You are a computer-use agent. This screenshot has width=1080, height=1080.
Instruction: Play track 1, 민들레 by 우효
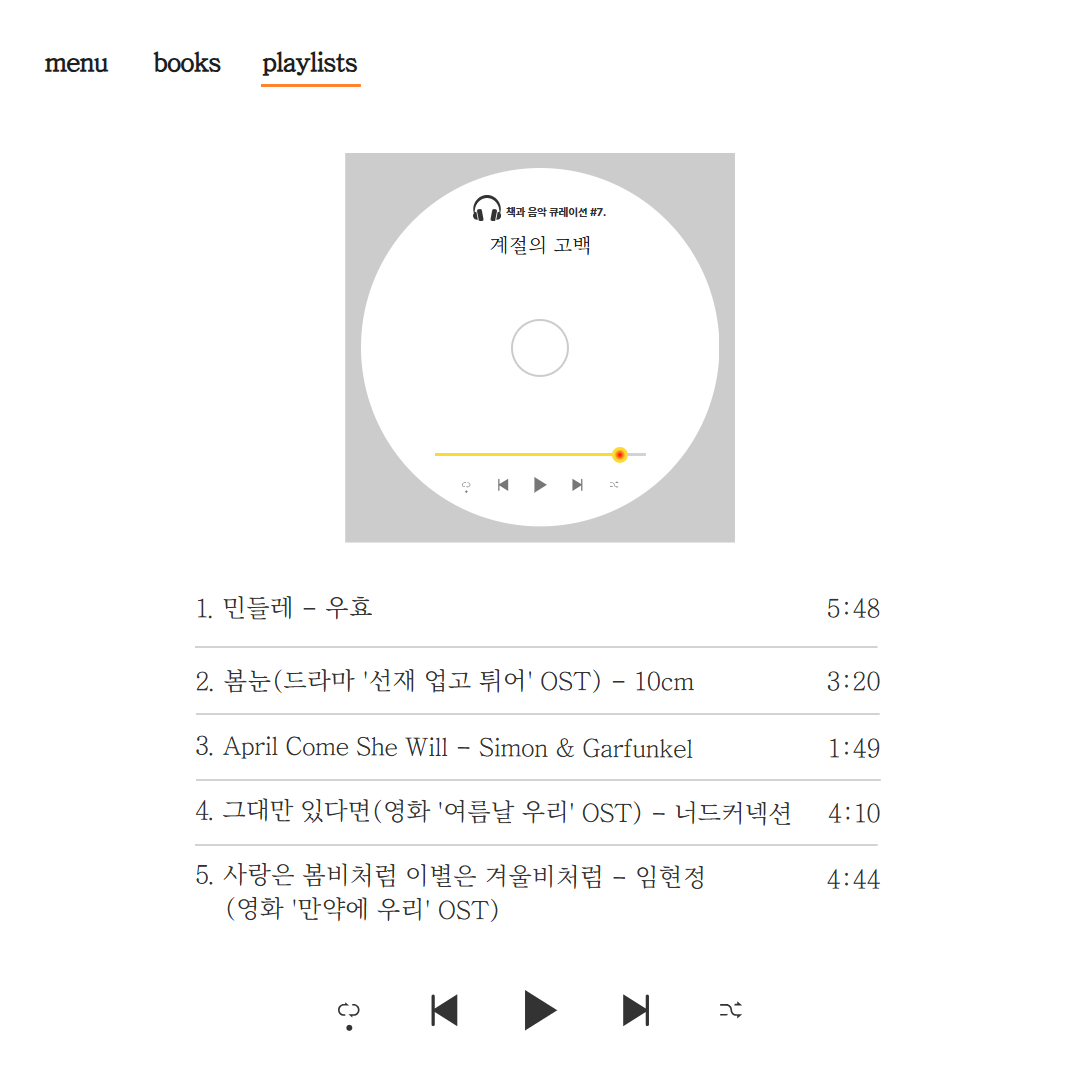[284, 608]
